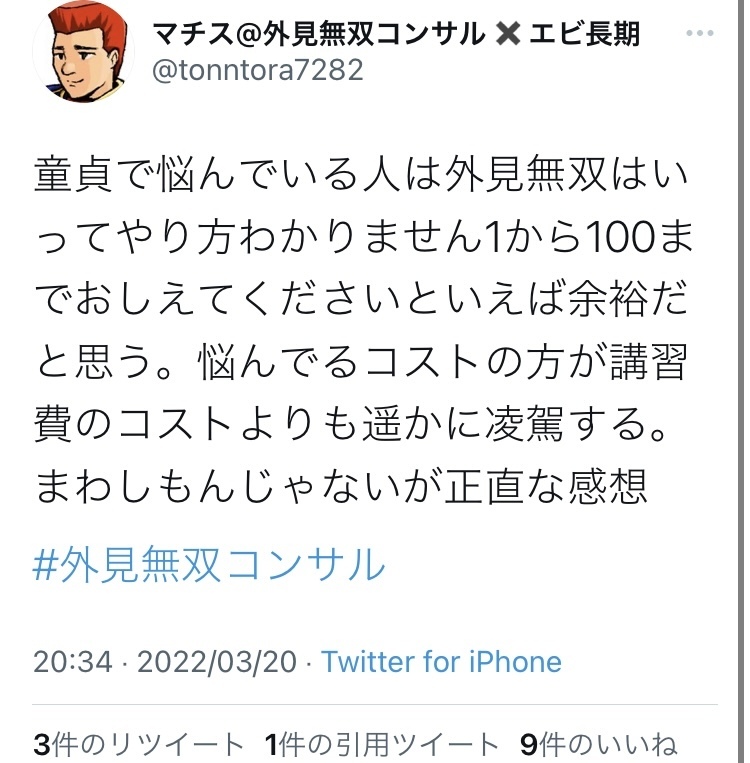This screenshot has width=750, height=763.
Task: View the 1件の引用ツイート list
Action: tap(382, 745)
